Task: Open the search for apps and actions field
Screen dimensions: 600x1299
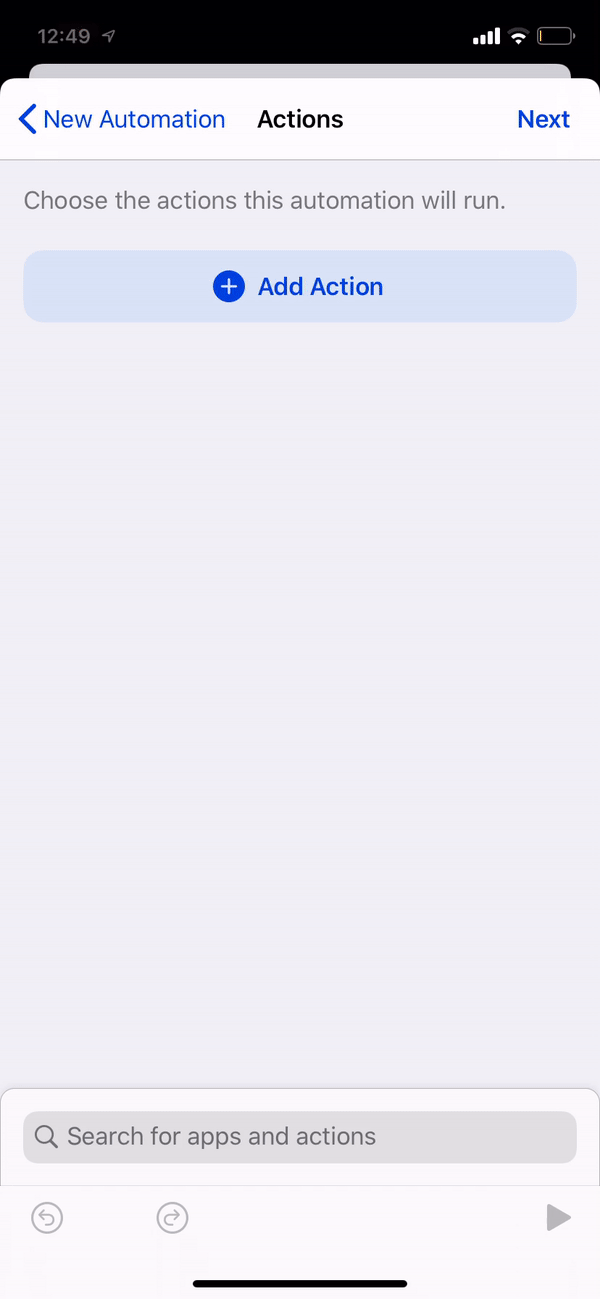Action: [300, 1136]
